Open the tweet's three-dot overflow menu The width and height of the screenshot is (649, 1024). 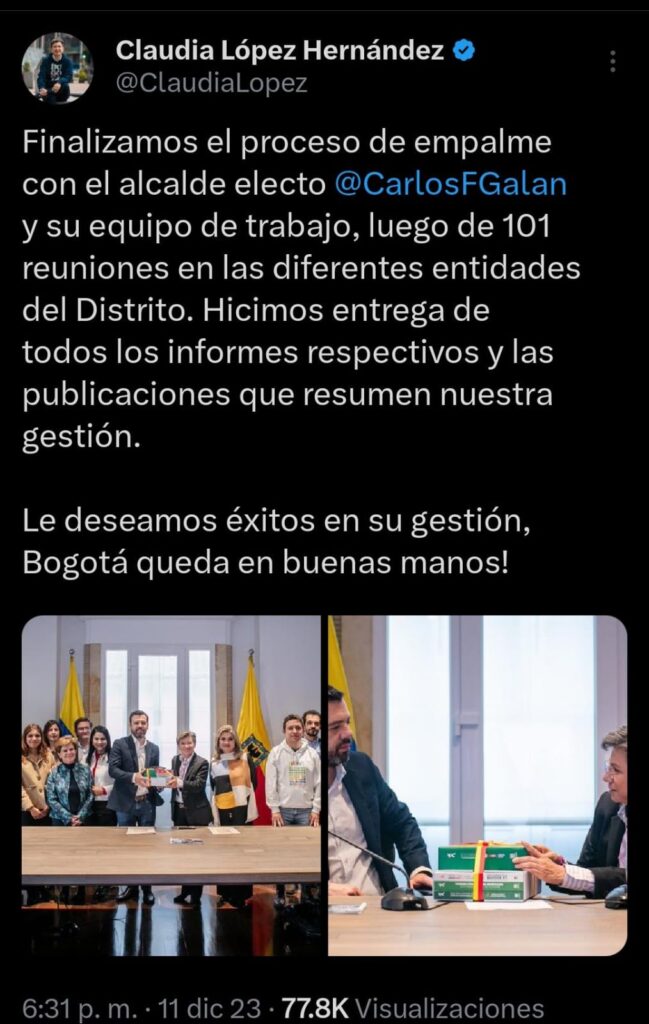coord(612,62)
